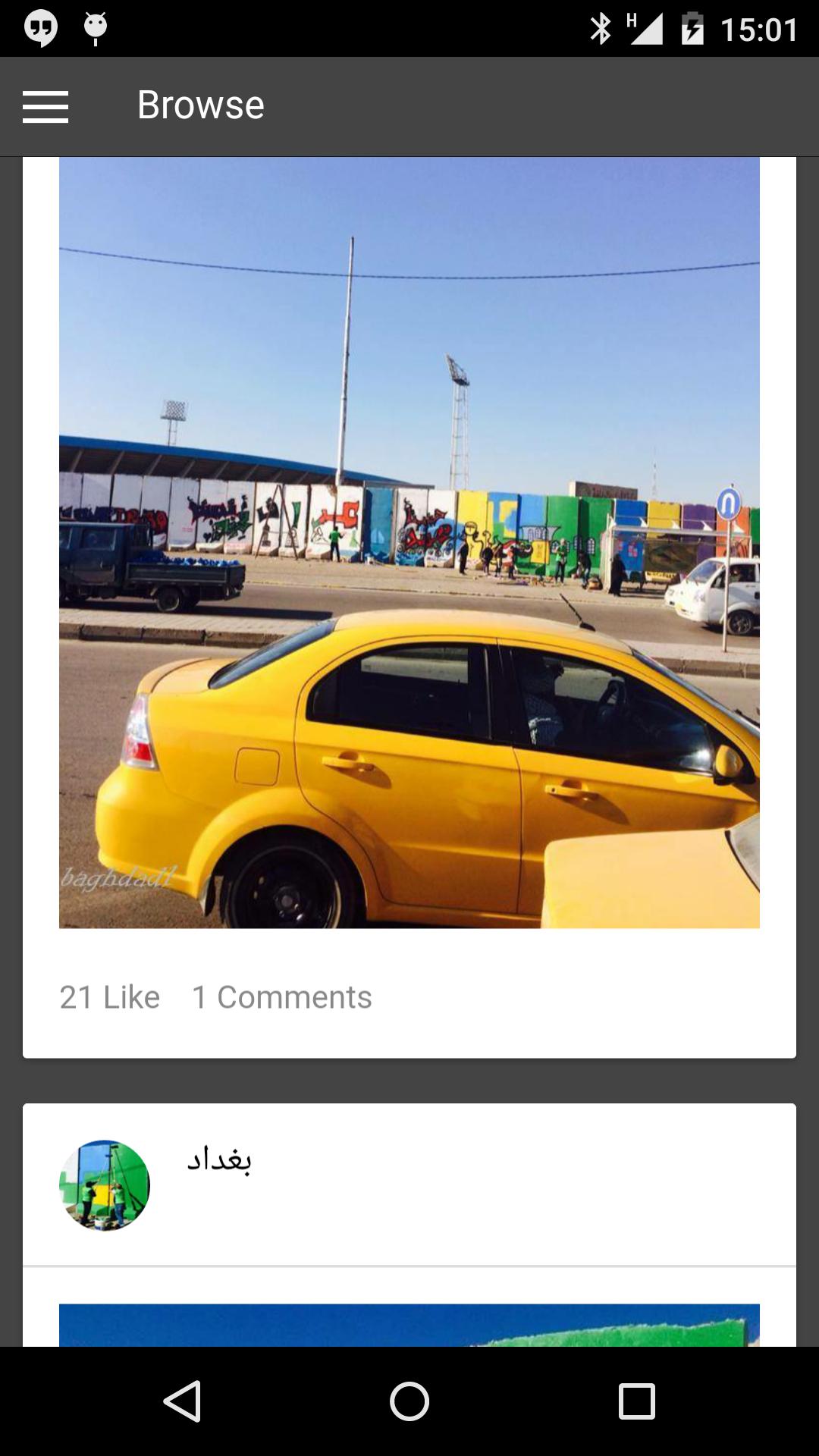Expand the post by بغداد
This screenshot has height=1456, width=819.
pos(409,1185)
